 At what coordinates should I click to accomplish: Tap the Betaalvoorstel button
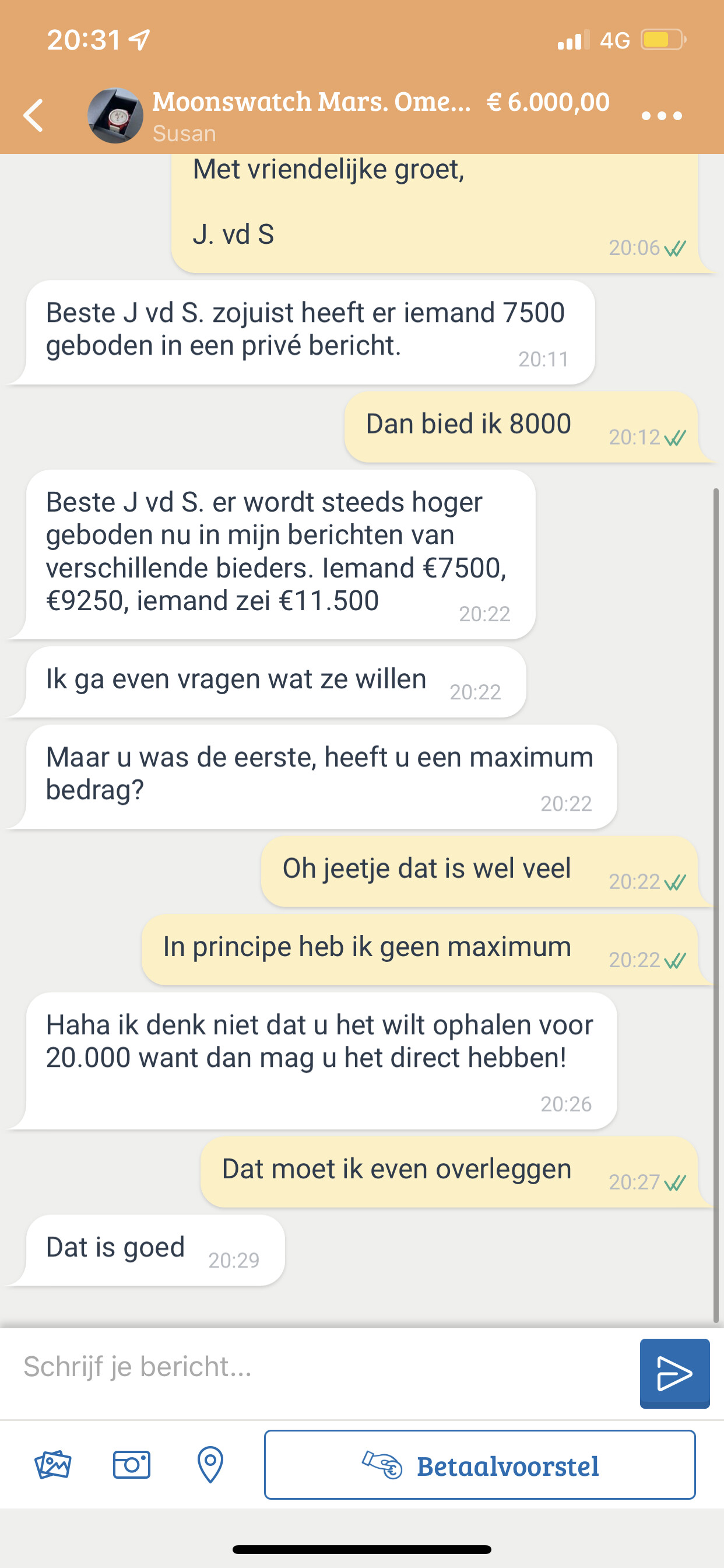pos(480,1465)
